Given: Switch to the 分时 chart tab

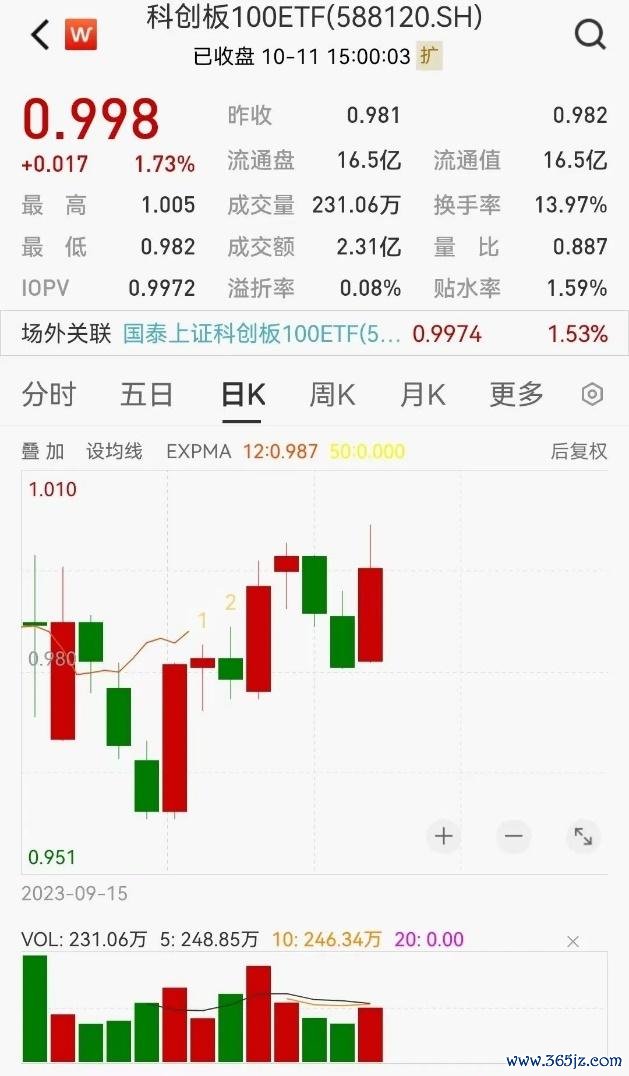Looking at the screenshot, I should [49, 395].
